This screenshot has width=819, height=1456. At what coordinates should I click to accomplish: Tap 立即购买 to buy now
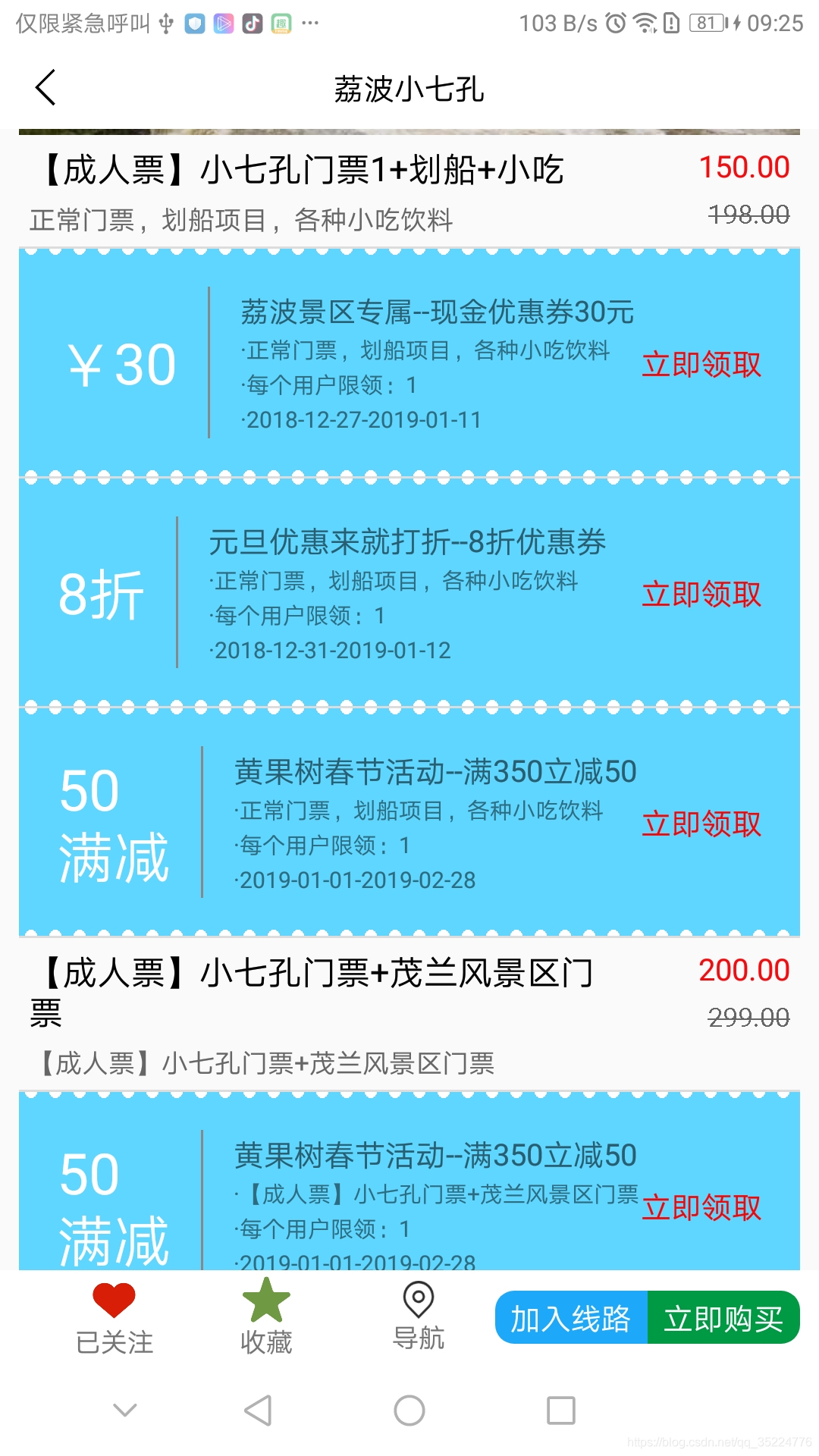(723, 1317)
